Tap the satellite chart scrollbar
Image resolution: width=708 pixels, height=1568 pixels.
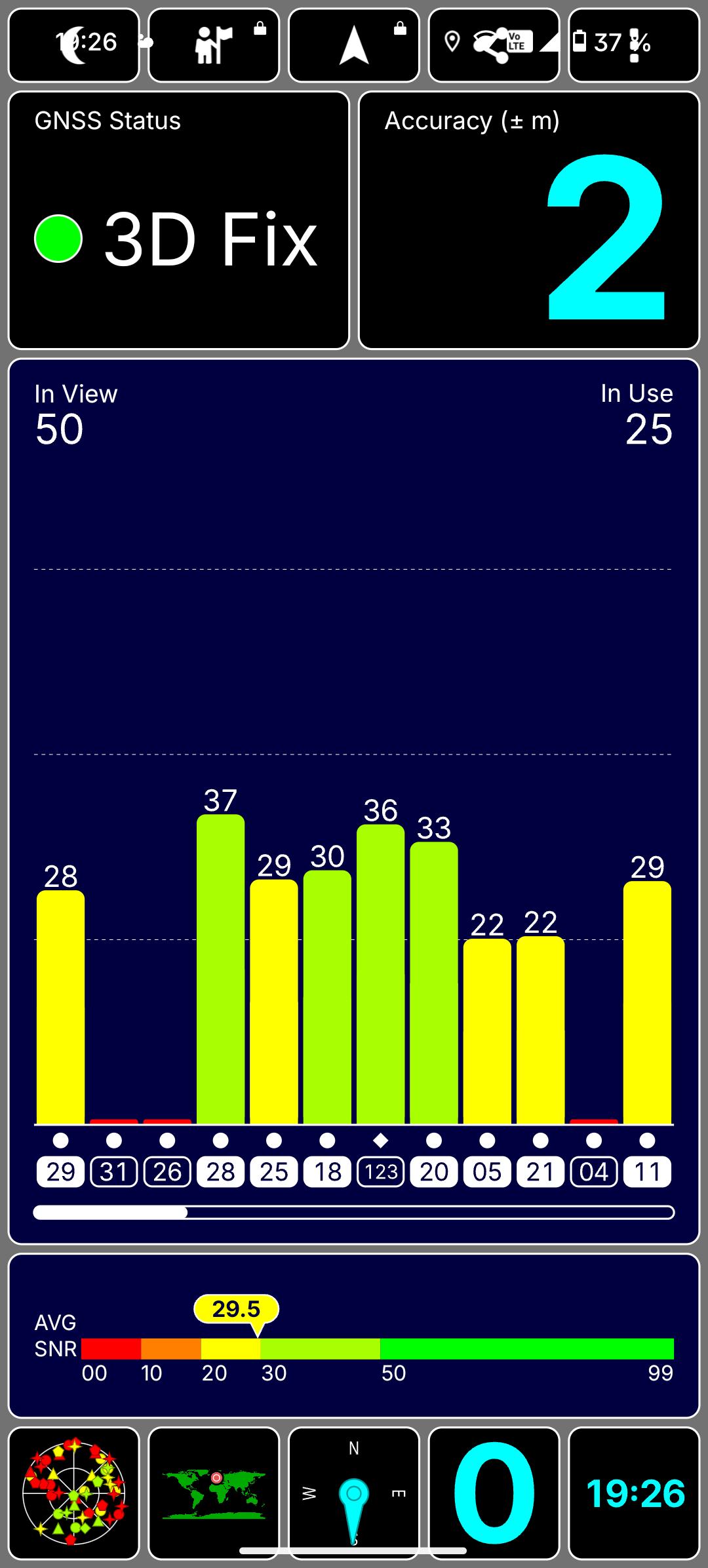354,1213
